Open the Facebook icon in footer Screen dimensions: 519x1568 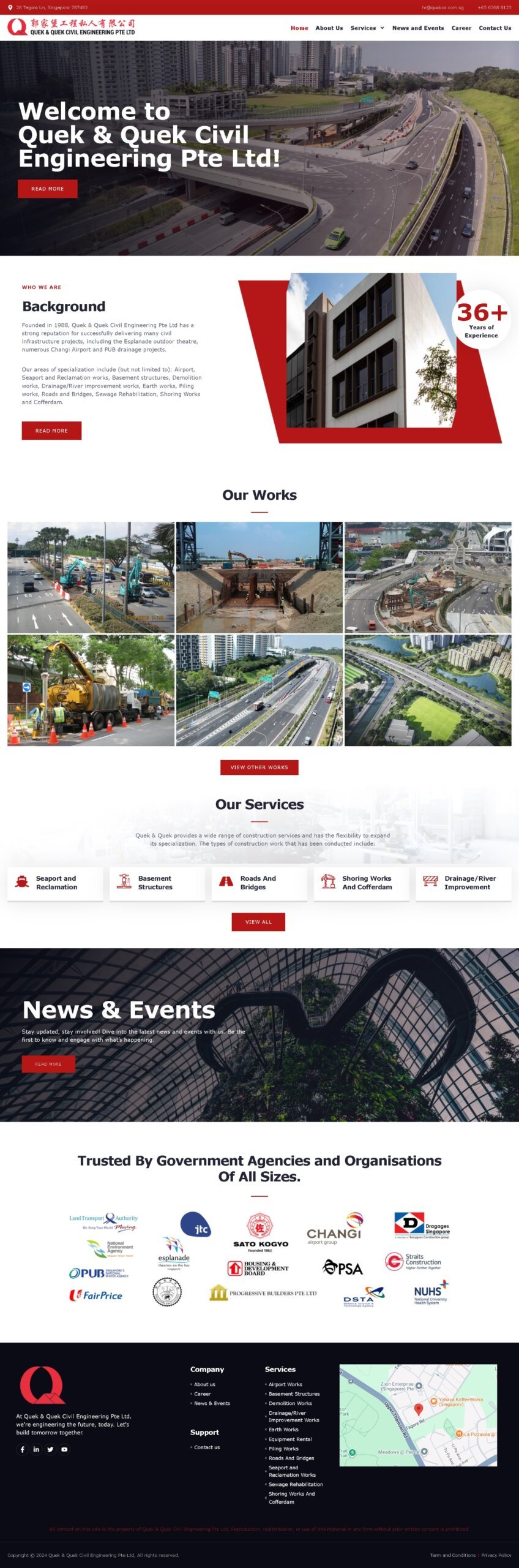coord(23,1449)
